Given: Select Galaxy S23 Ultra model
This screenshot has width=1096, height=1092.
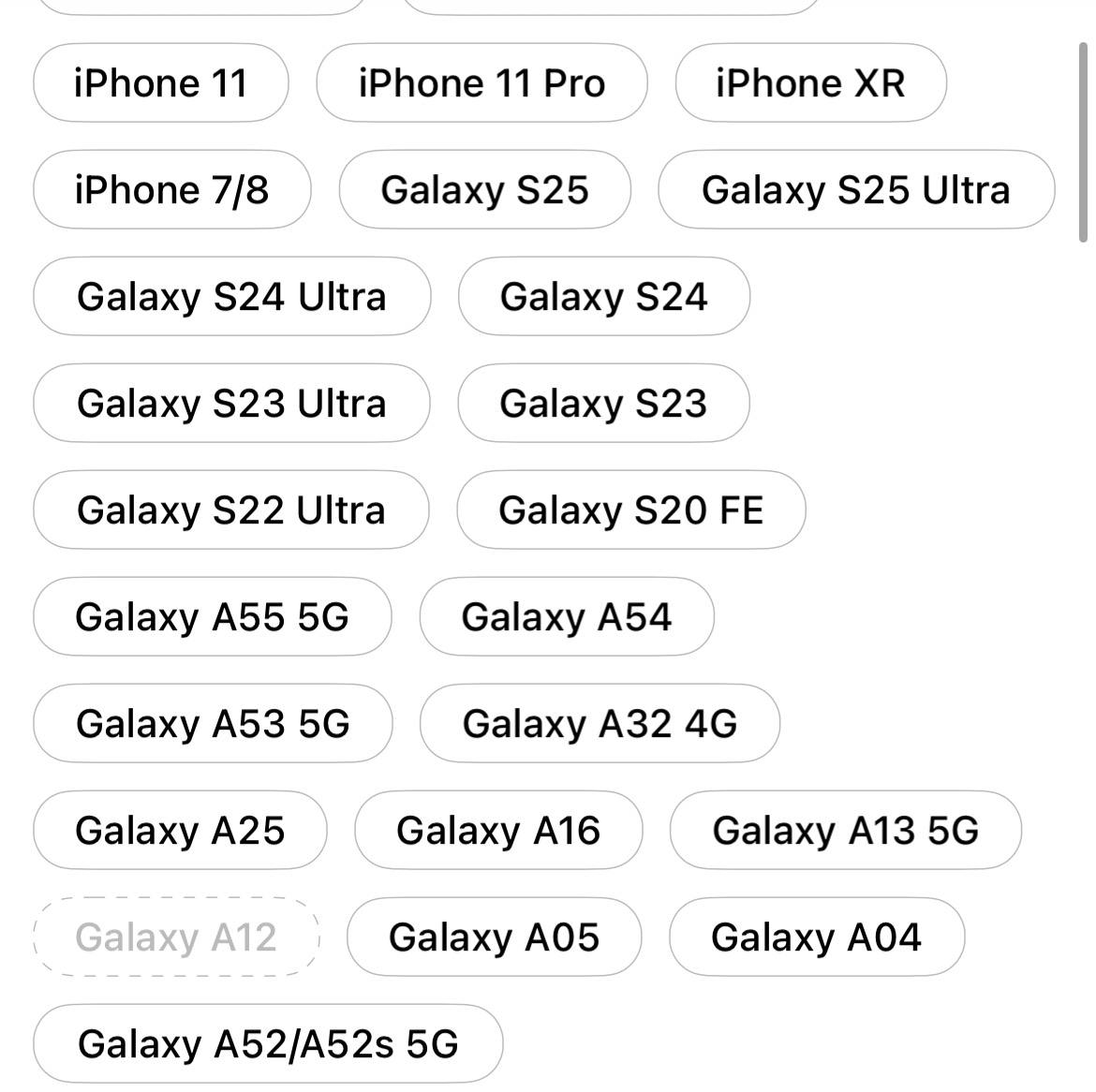Looking at the screenshot, I should point(231,404).
